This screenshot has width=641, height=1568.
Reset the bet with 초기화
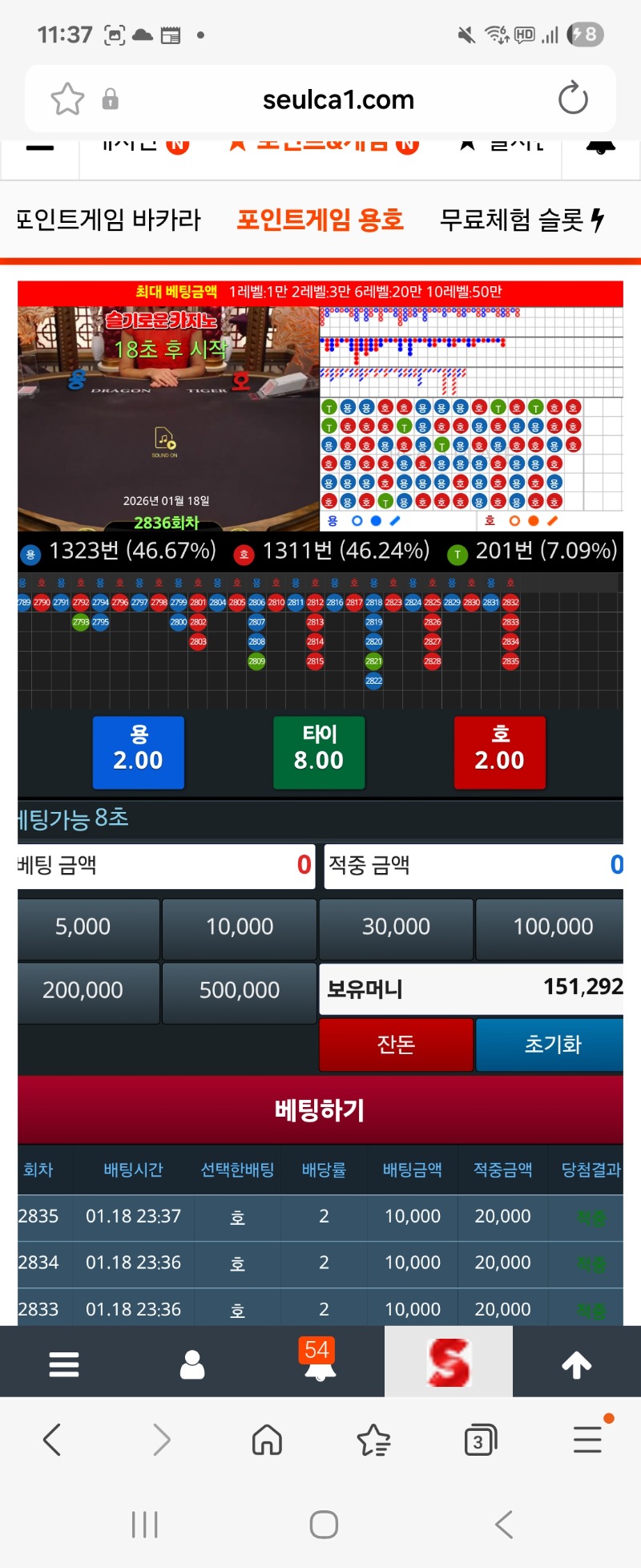551,1044
